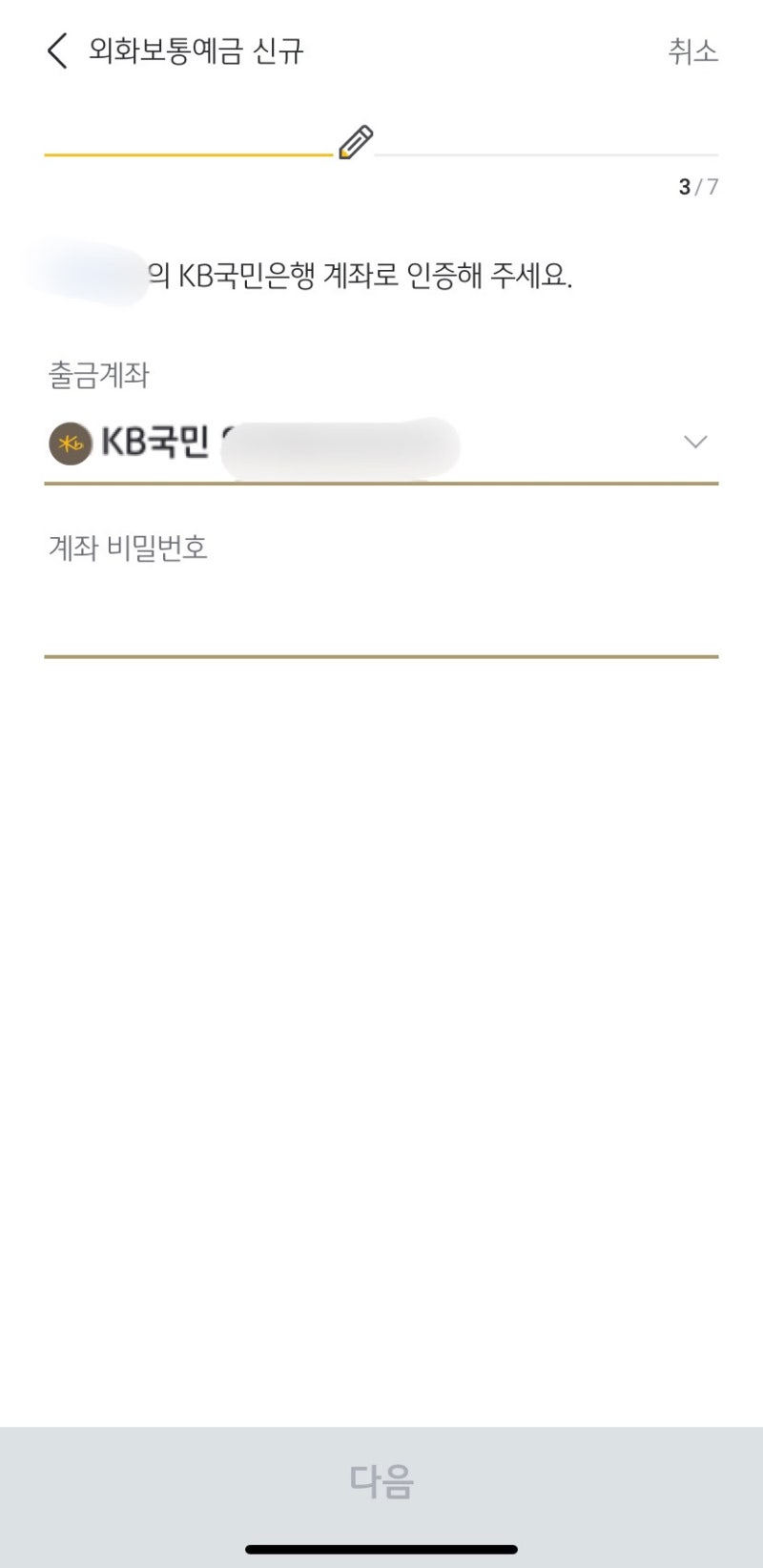Tap the home indicator bar at bottom
The image size is (763, 1568).
(381, 1547)
